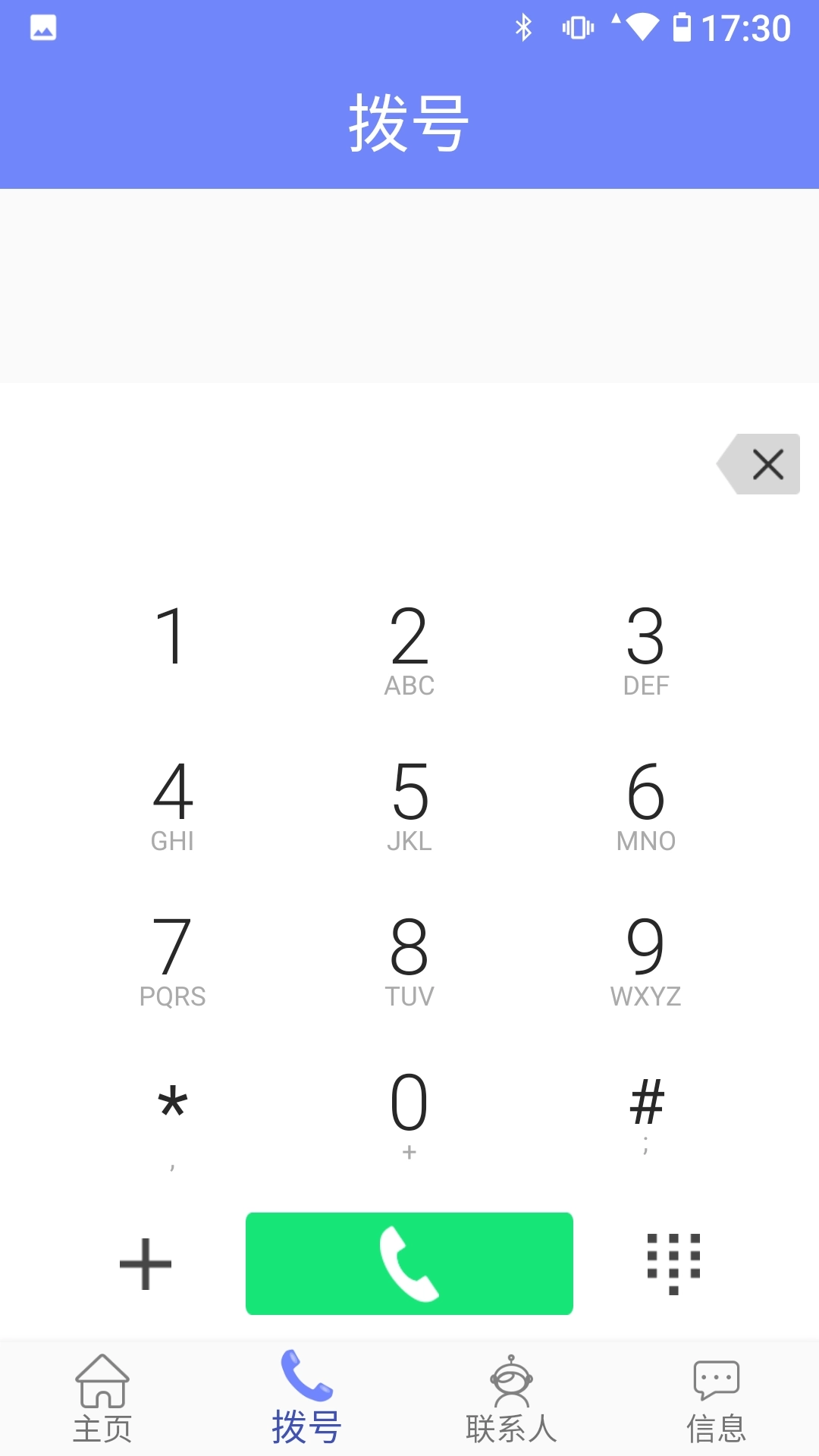Go to the 主页 tab
Viewport: 819px width, 1456px height.
click(x=102, y=1398)
